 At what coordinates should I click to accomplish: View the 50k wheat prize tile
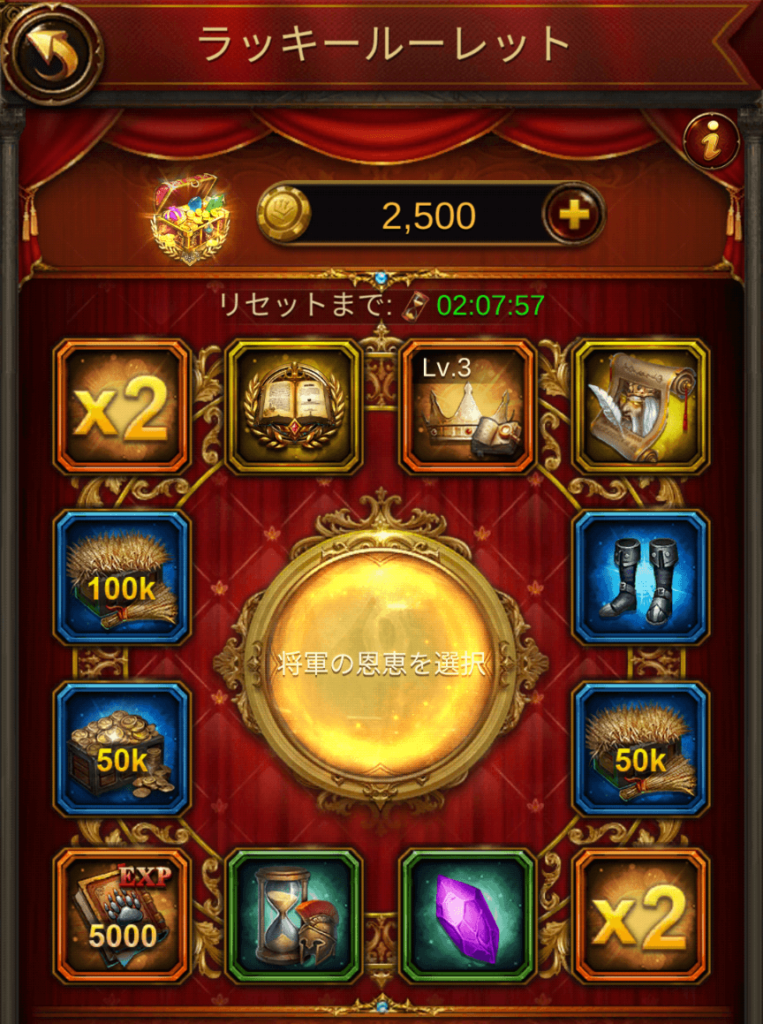[641, 748]
